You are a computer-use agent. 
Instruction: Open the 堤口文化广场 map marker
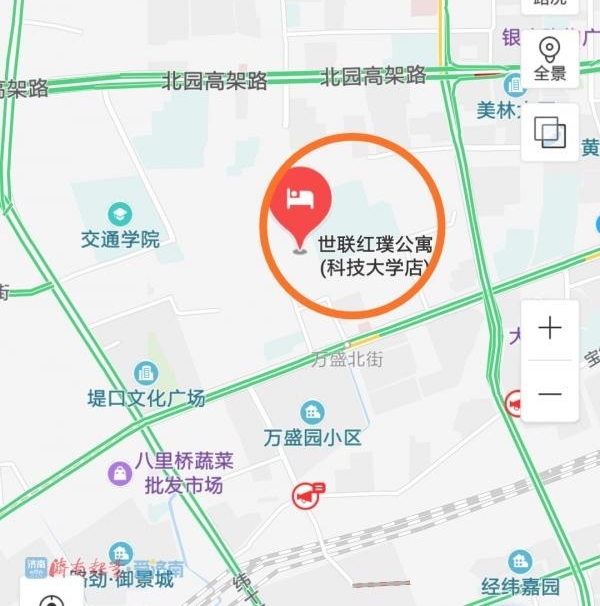pyautogui.click(x=145, y=374)
